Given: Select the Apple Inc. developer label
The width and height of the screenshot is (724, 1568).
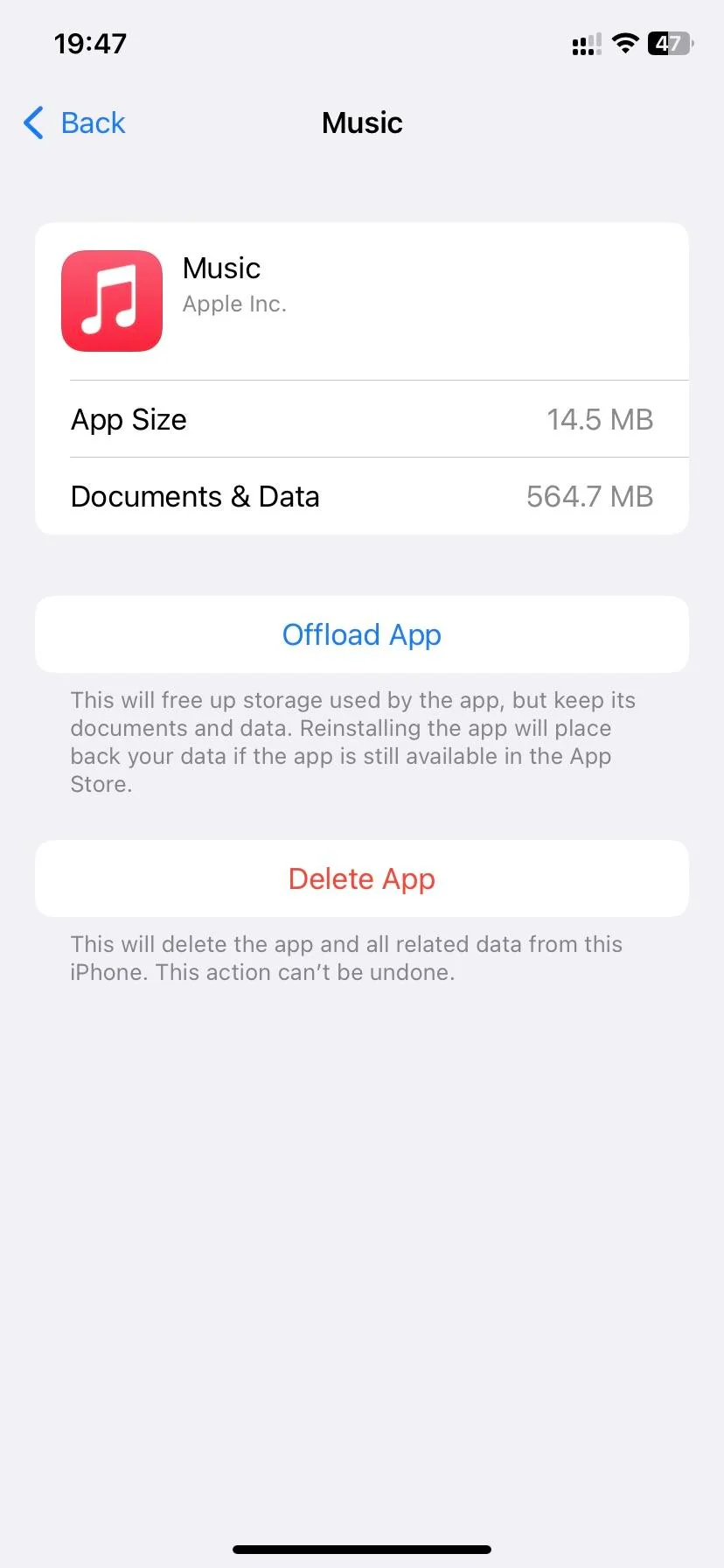Looking at the screenshot, I should click(234, 304).
